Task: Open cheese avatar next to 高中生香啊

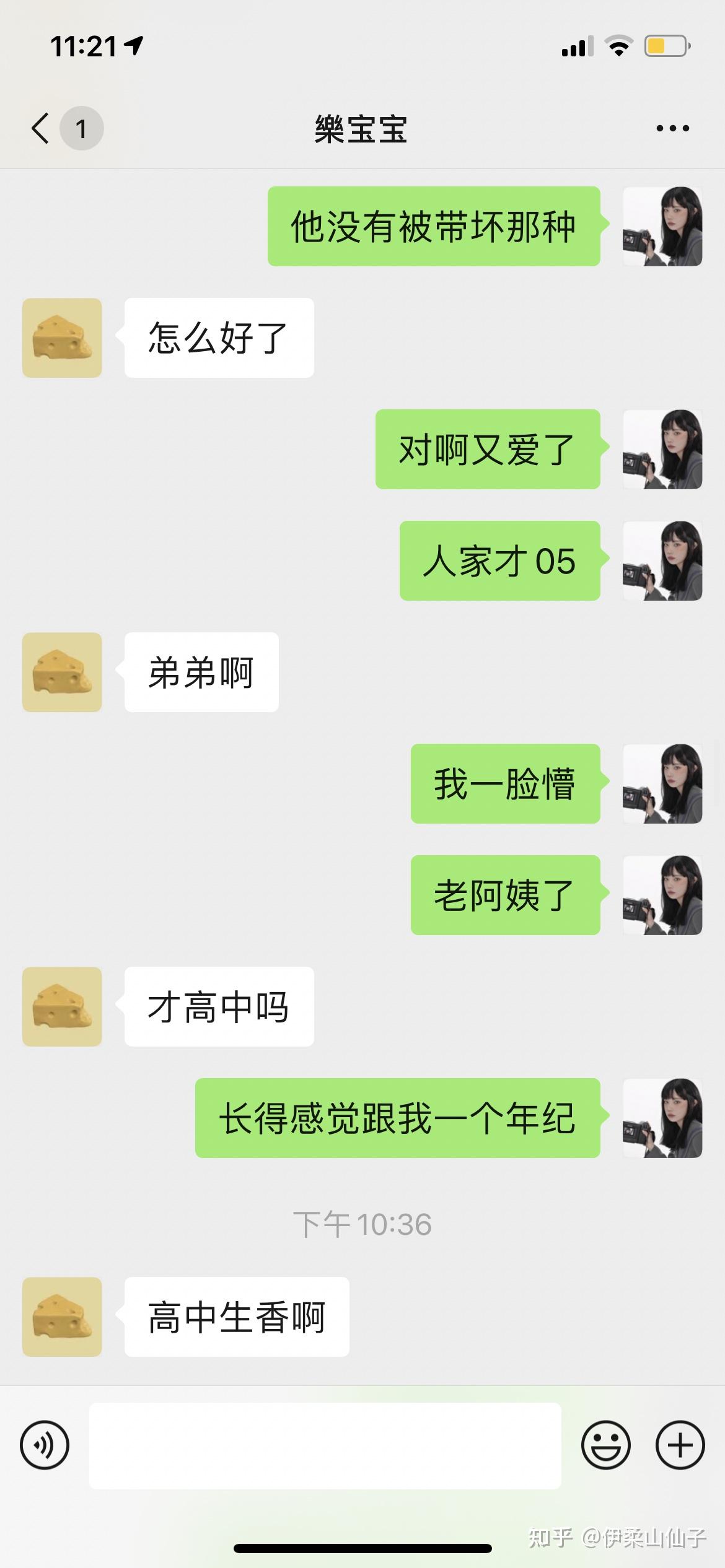Action: pyautogui.click(x=62, y=1317)
